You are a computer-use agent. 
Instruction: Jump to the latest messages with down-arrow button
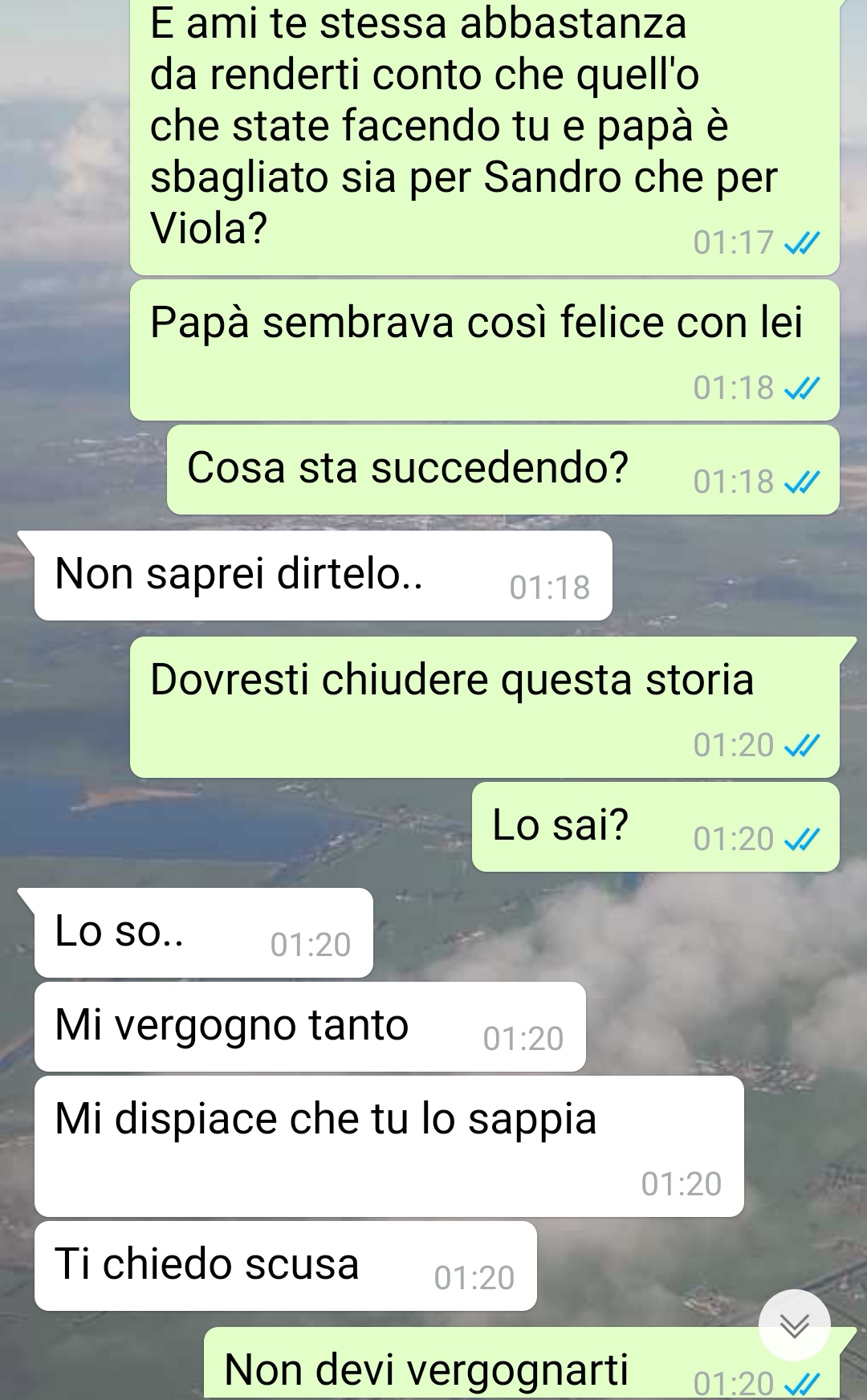[x=794, y=1325]
